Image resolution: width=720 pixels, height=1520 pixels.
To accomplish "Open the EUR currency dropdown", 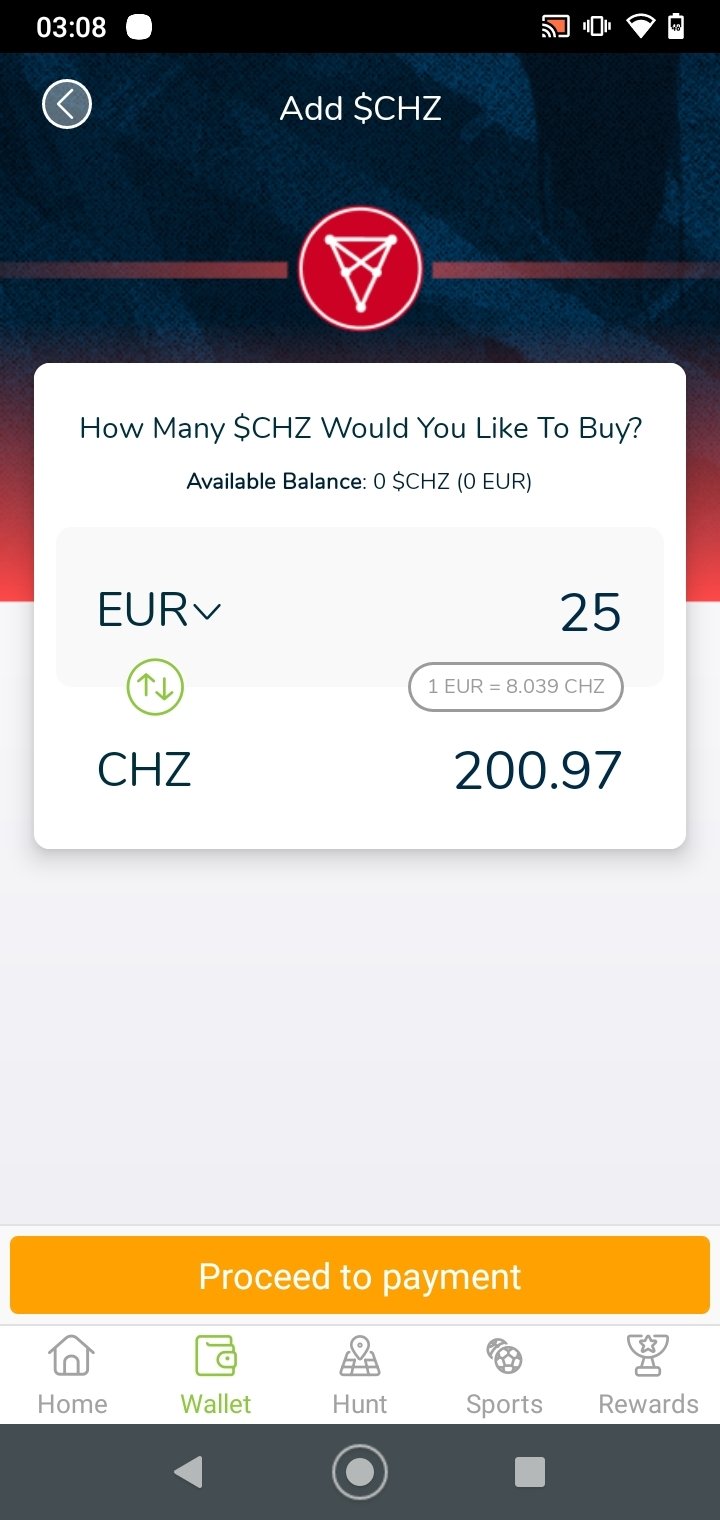I will [159, 610].
